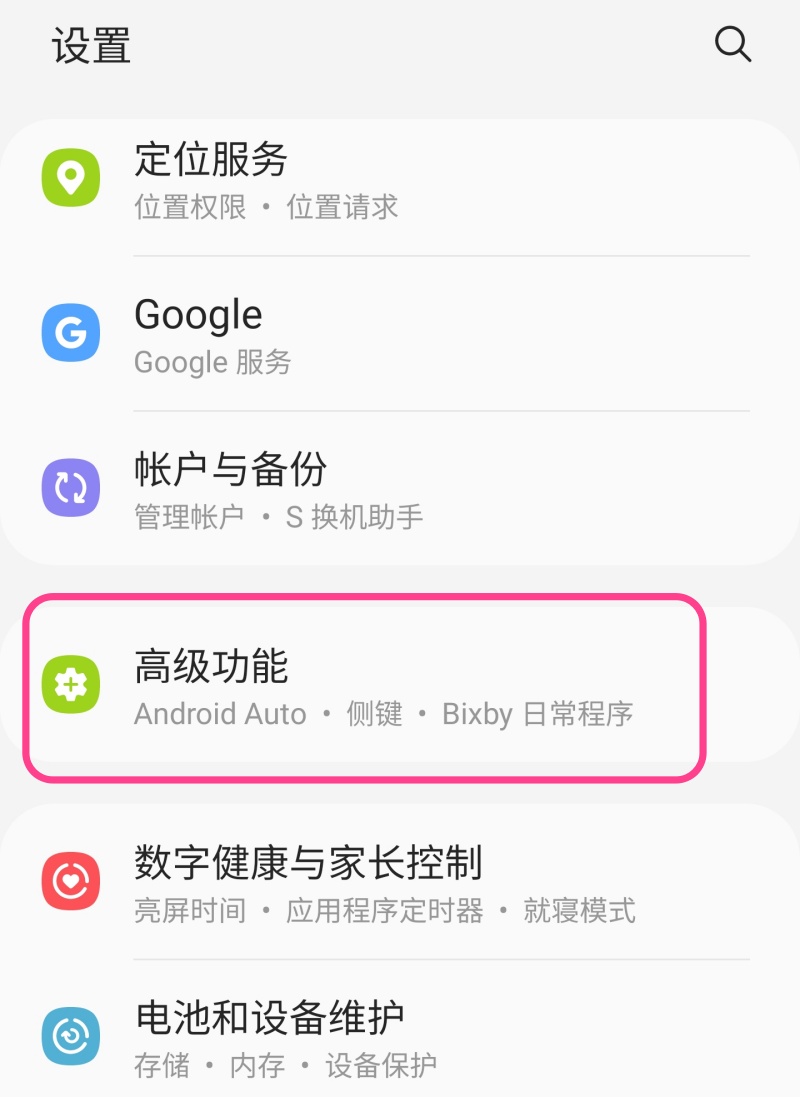800x1097 pixels.
Task: Open the Google services row
Action: (400, 335)
